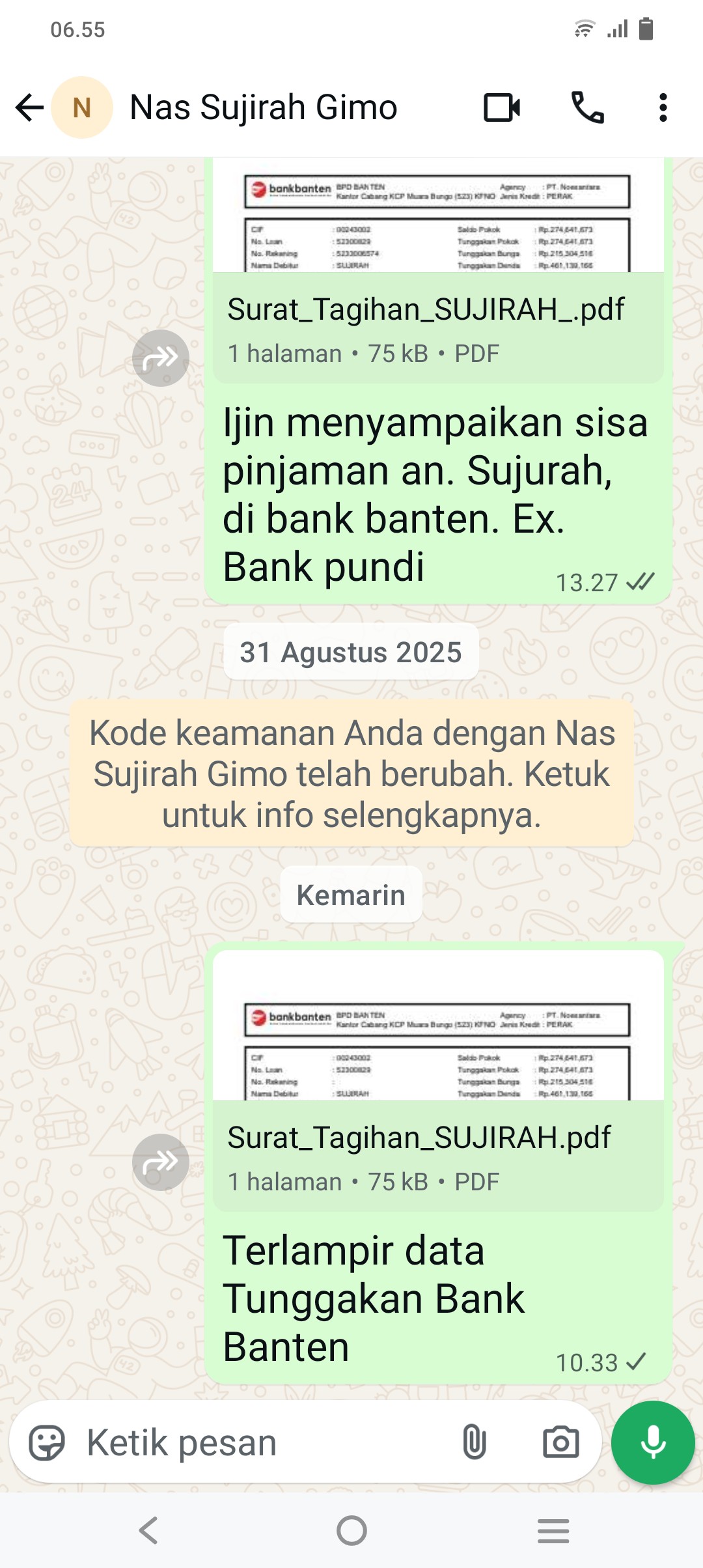Start a video call with Nas Sujirah Gimo
The height and width of the screenshot is (1568, 703).
point(502,107)
